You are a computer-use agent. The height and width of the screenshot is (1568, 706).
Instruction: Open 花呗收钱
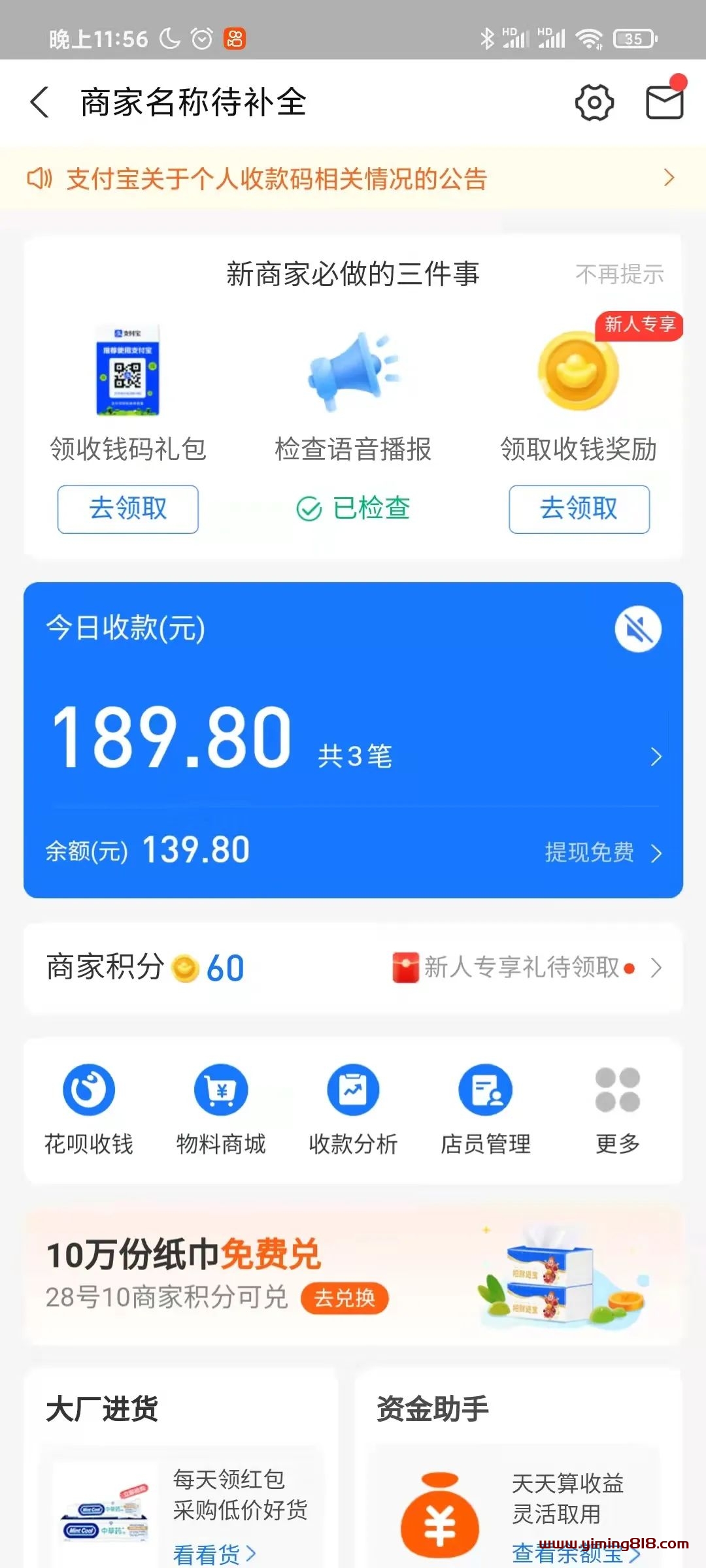coord(89,1107)
